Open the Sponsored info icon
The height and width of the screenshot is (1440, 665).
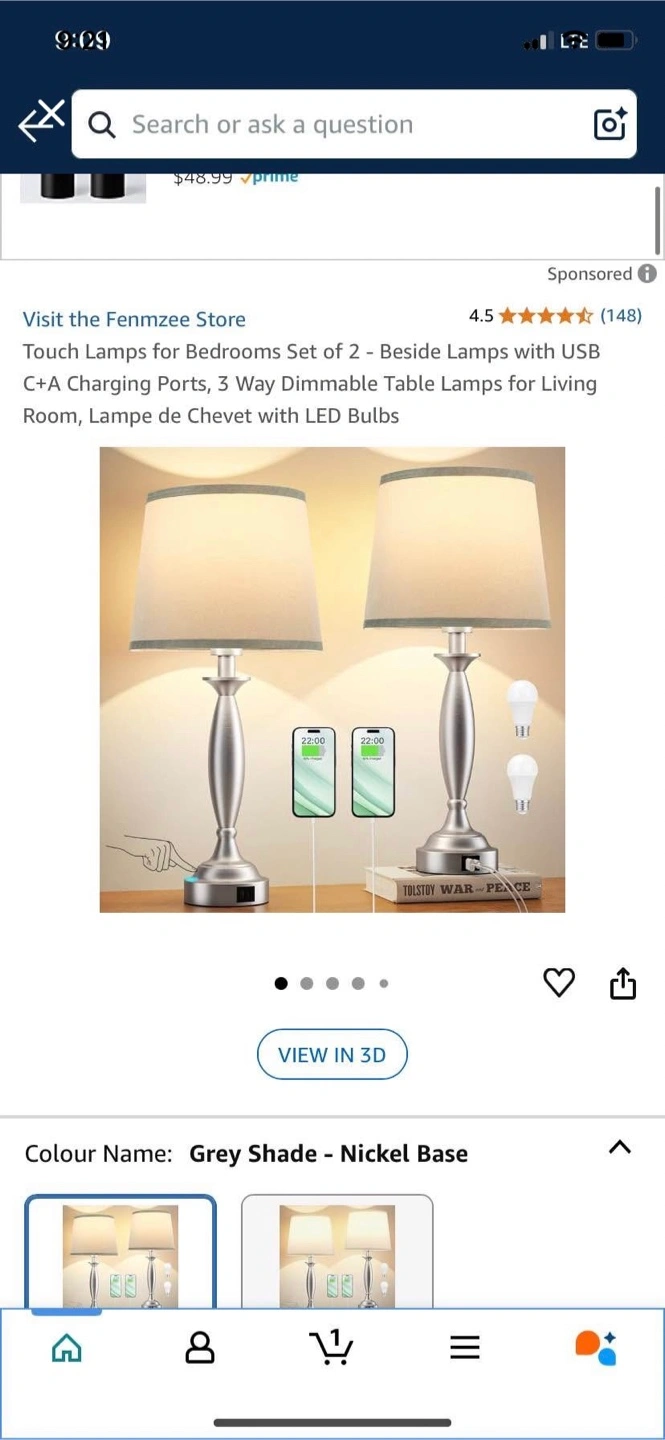[x=647, y=273]
